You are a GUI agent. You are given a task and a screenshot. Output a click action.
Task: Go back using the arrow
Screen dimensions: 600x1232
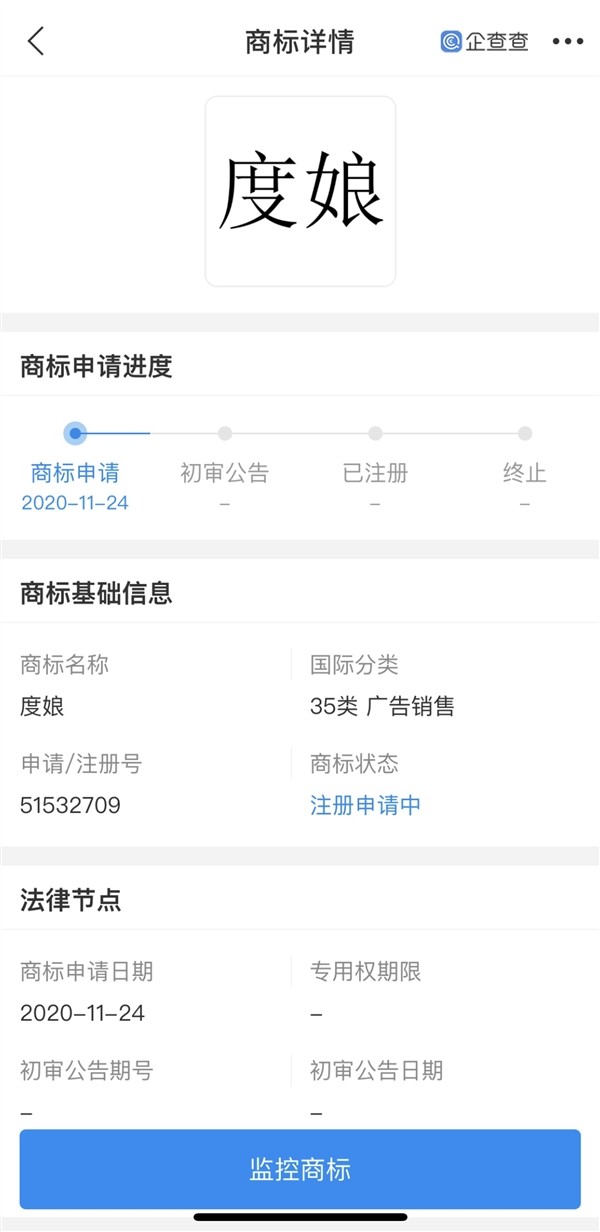click(36, 42)
